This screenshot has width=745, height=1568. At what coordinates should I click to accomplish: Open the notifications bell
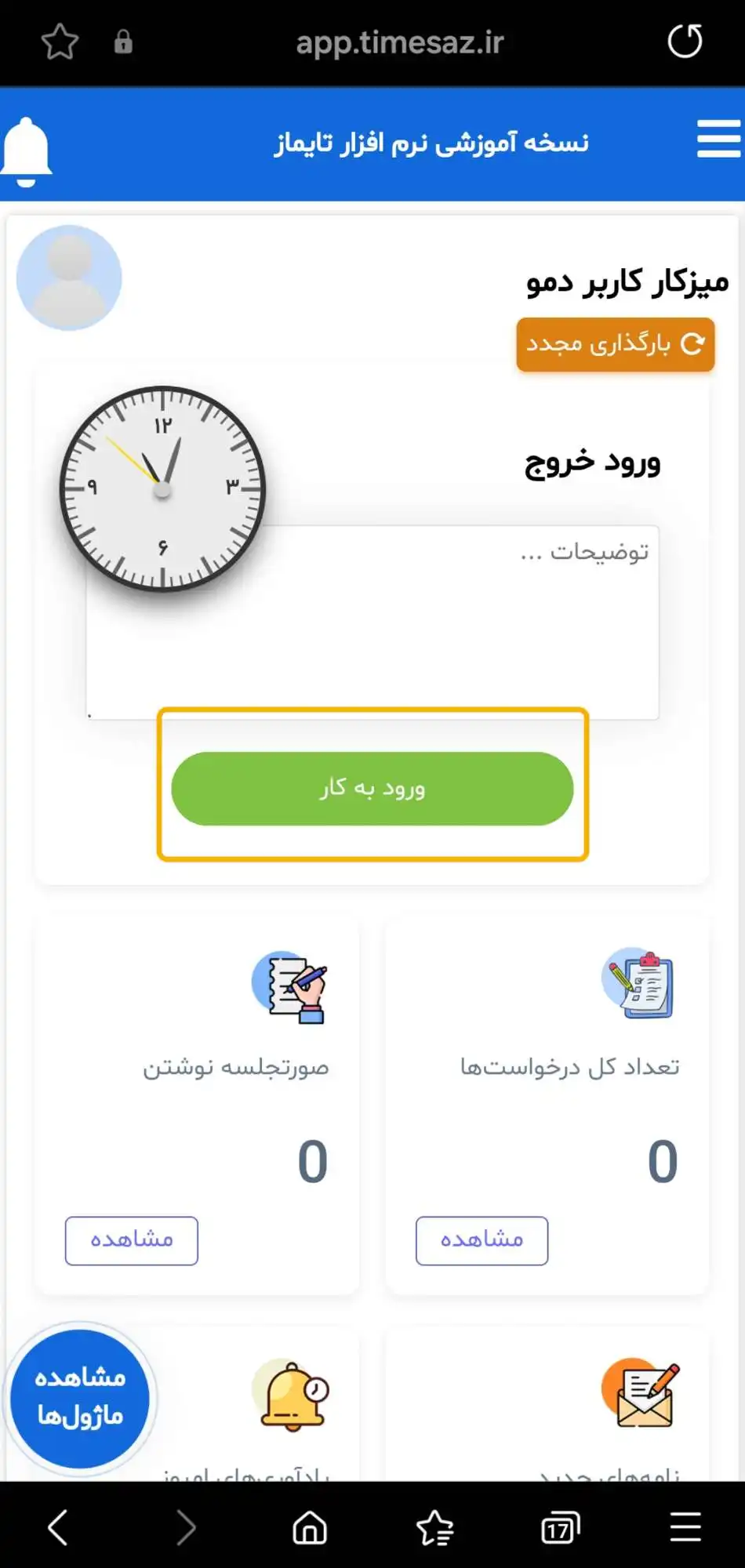coord(27,151)
